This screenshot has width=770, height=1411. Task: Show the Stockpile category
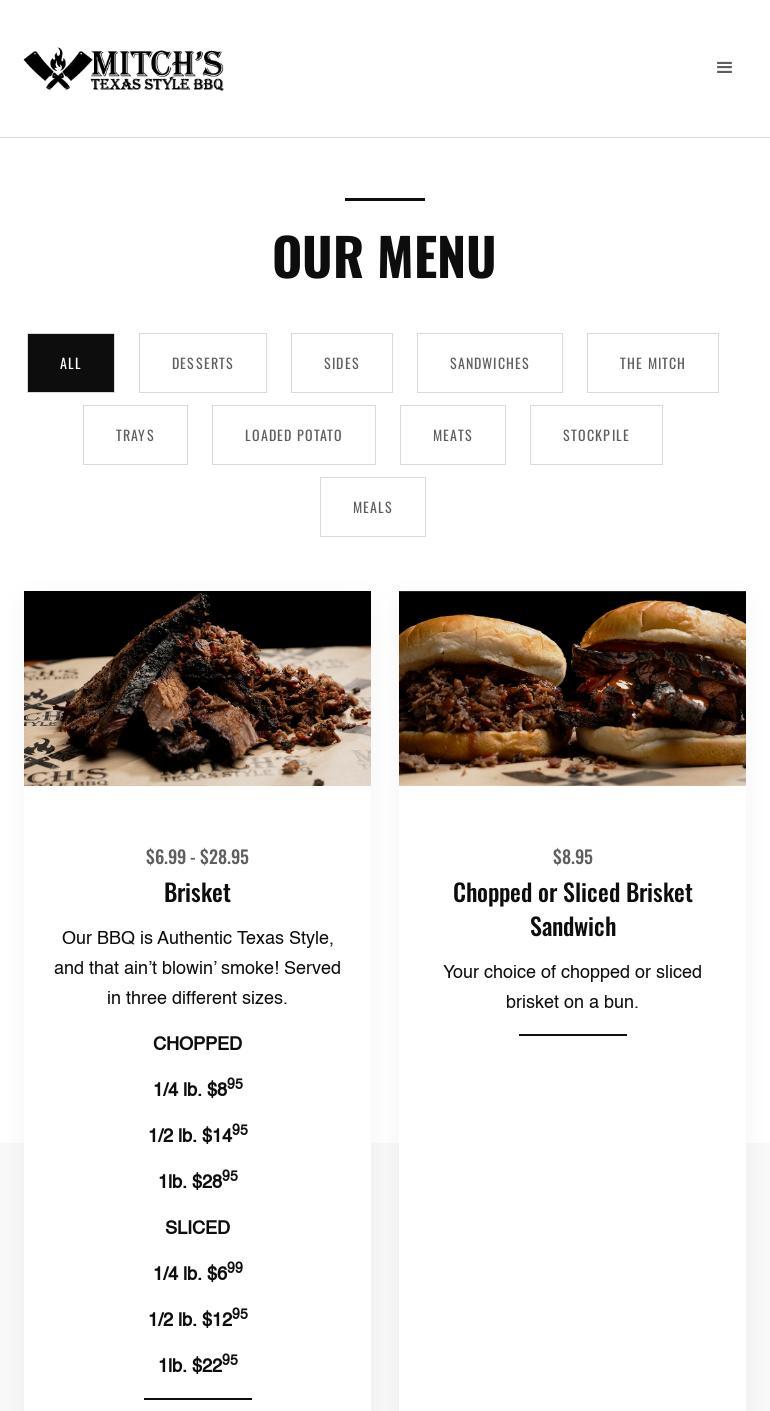click(596, 435)
